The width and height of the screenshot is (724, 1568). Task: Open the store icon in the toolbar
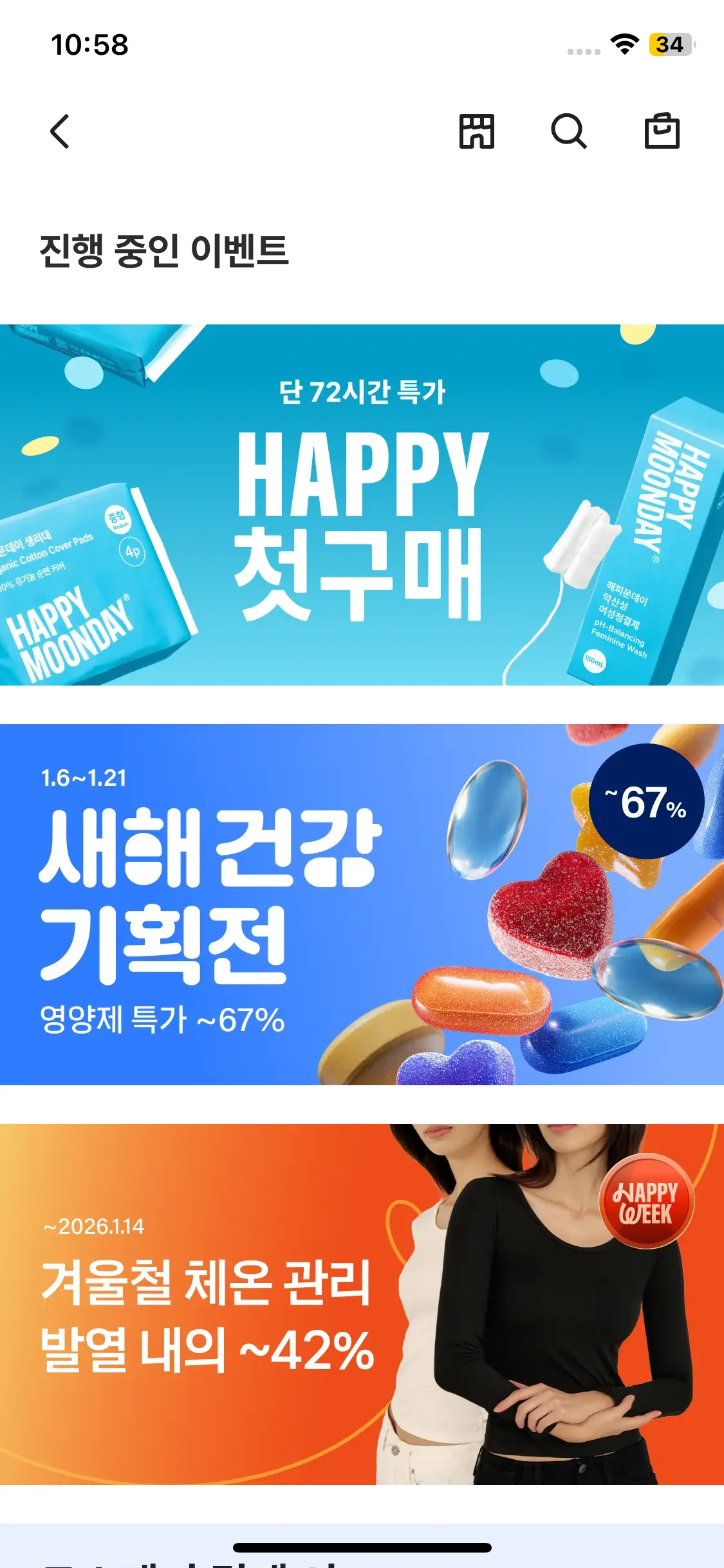point(476,131)
